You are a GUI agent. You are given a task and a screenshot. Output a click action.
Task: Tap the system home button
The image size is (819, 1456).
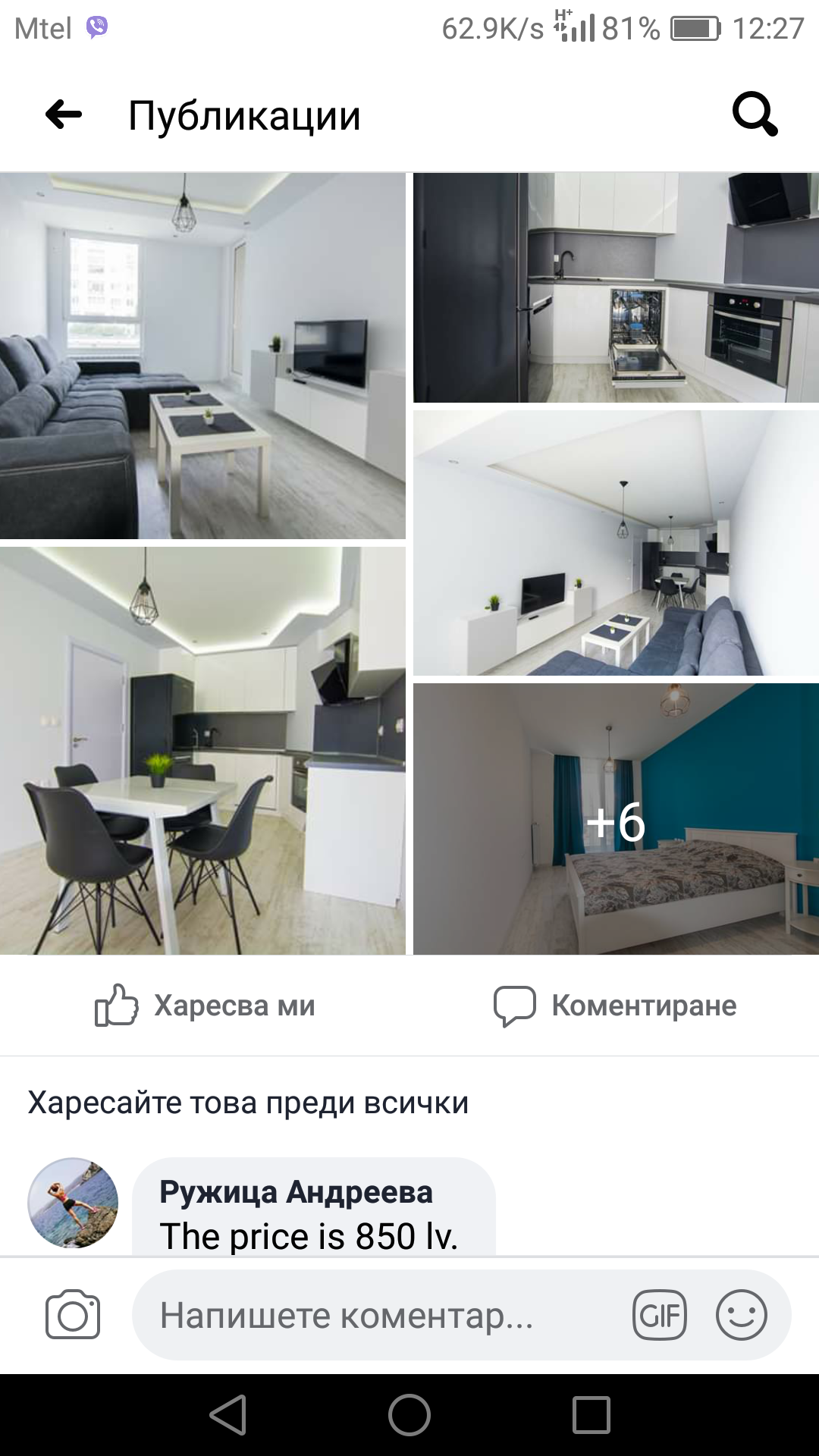pos(409,1415)
